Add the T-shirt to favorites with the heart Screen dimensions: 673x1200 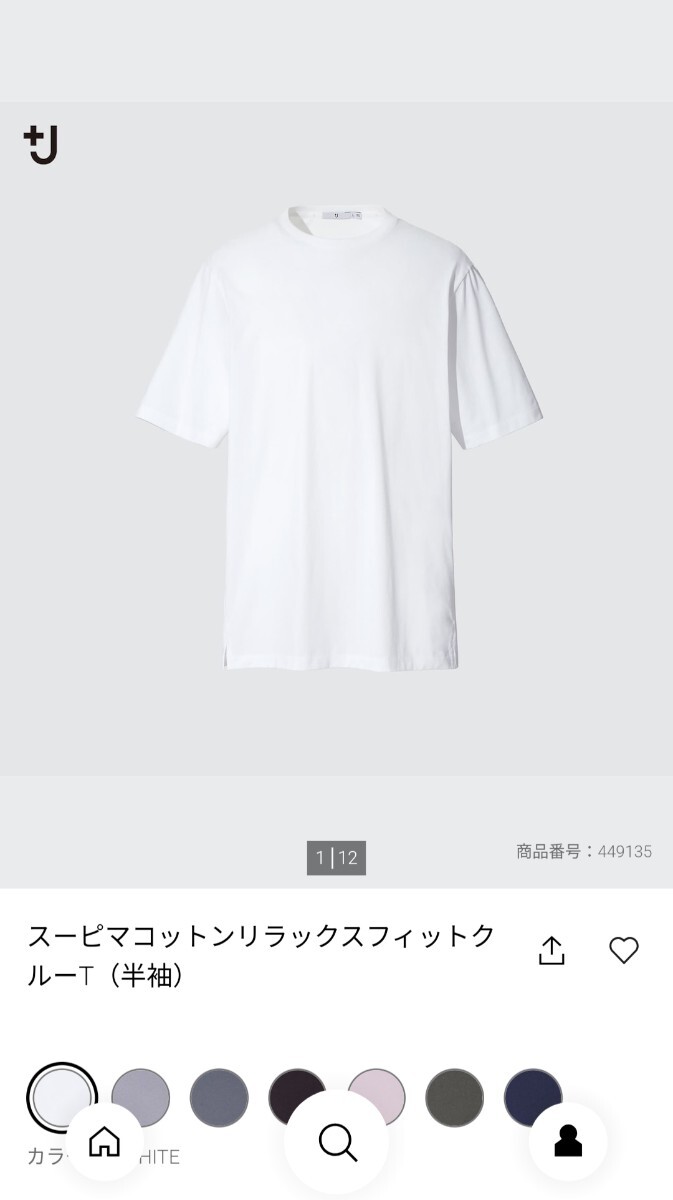624,950
